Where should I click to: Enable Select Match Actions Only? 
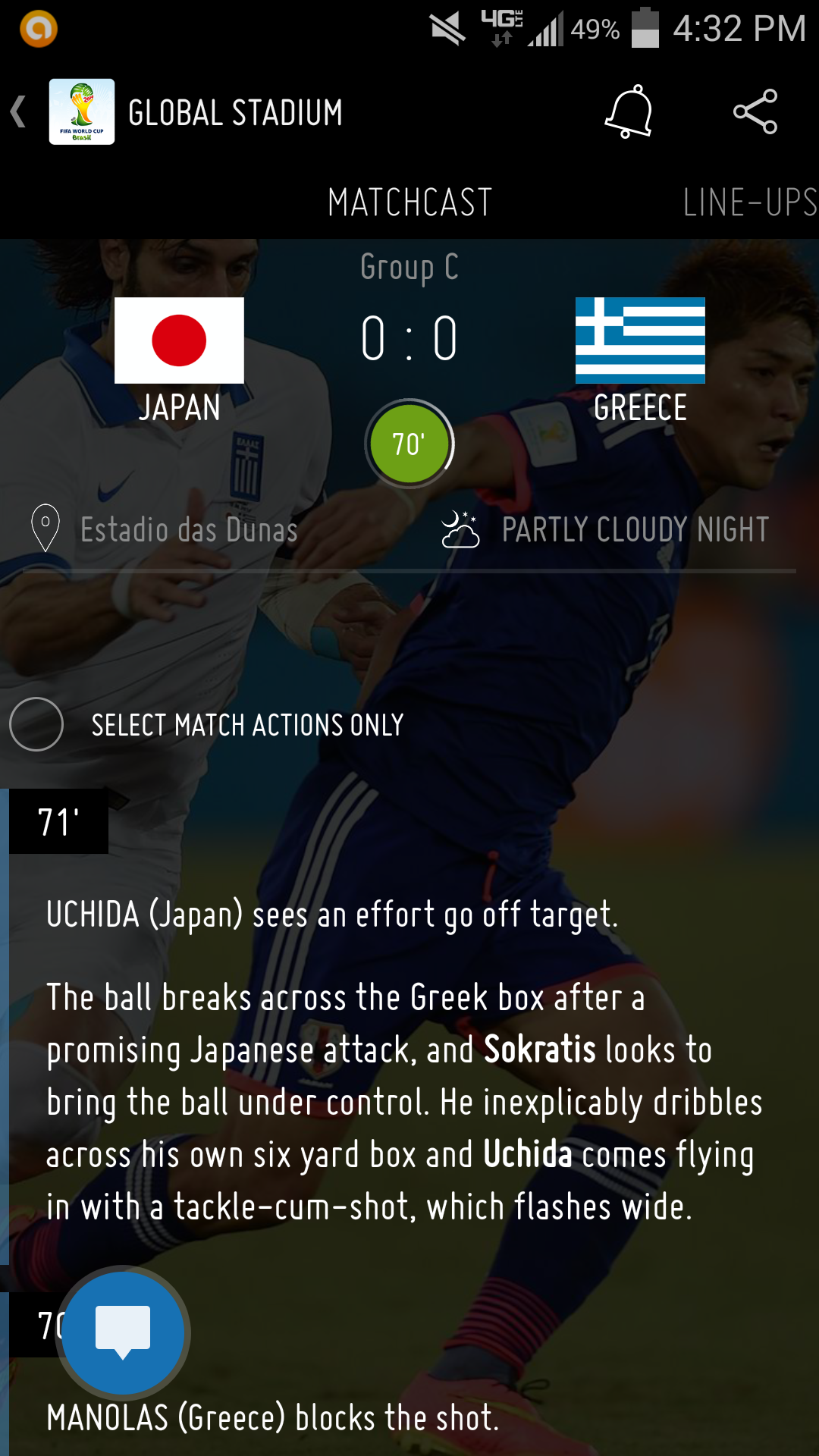pos(36,724)
